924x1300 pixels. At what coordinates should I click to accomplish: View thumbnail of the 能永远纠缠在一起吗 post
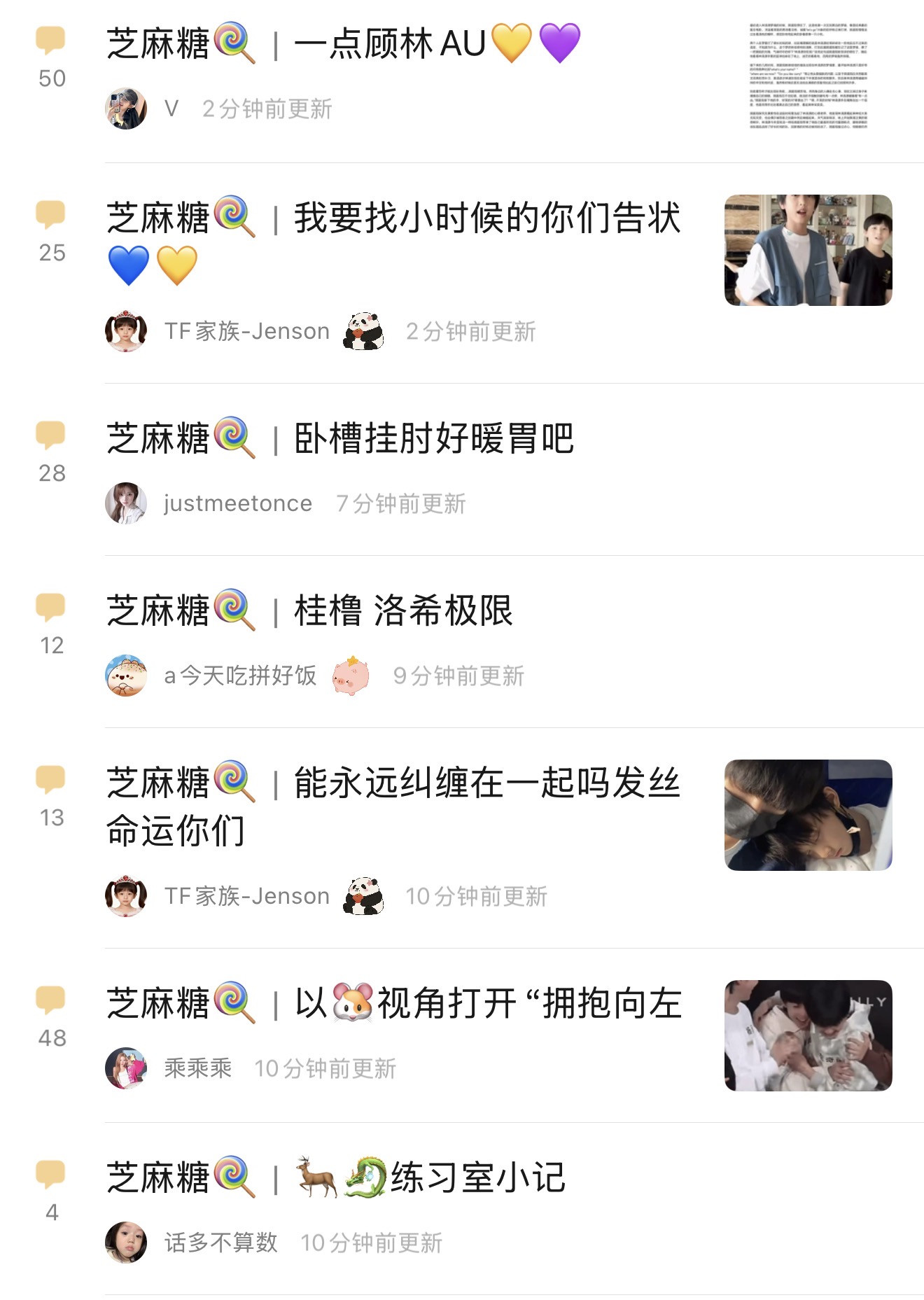(808, 815)
